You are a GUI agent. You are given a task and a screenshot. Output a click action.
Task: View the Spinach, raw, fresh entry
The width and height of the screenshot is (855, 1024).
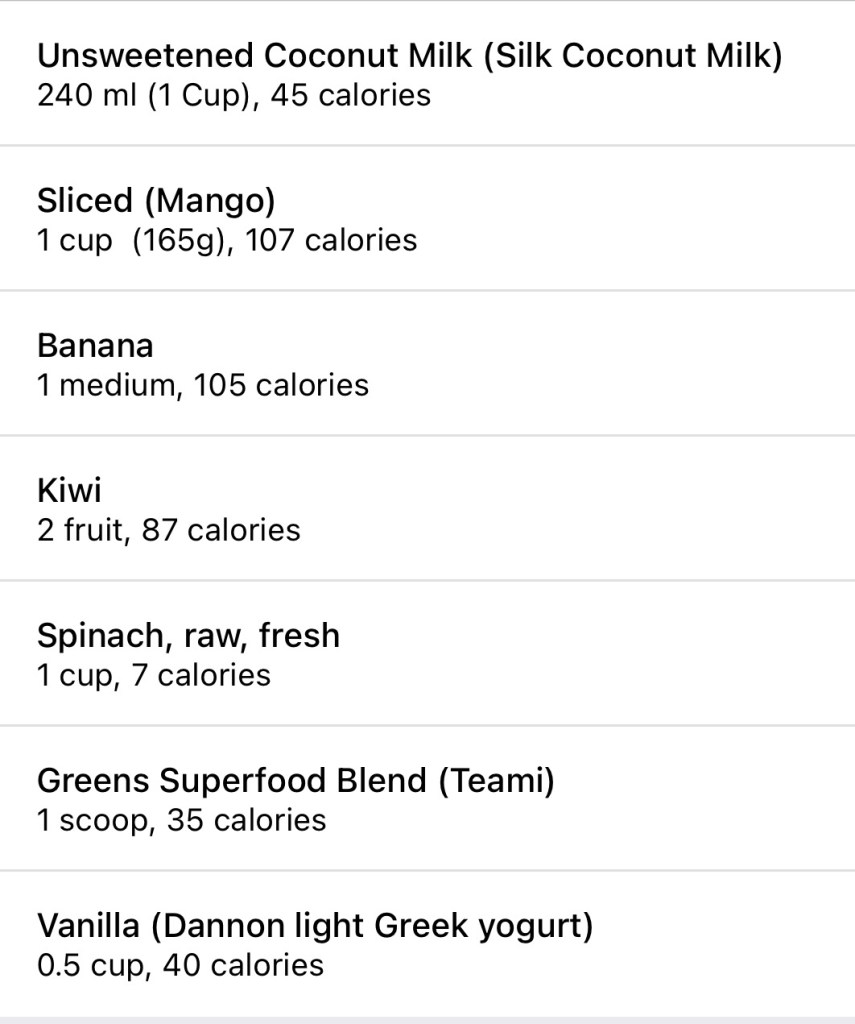coord(189,654)
